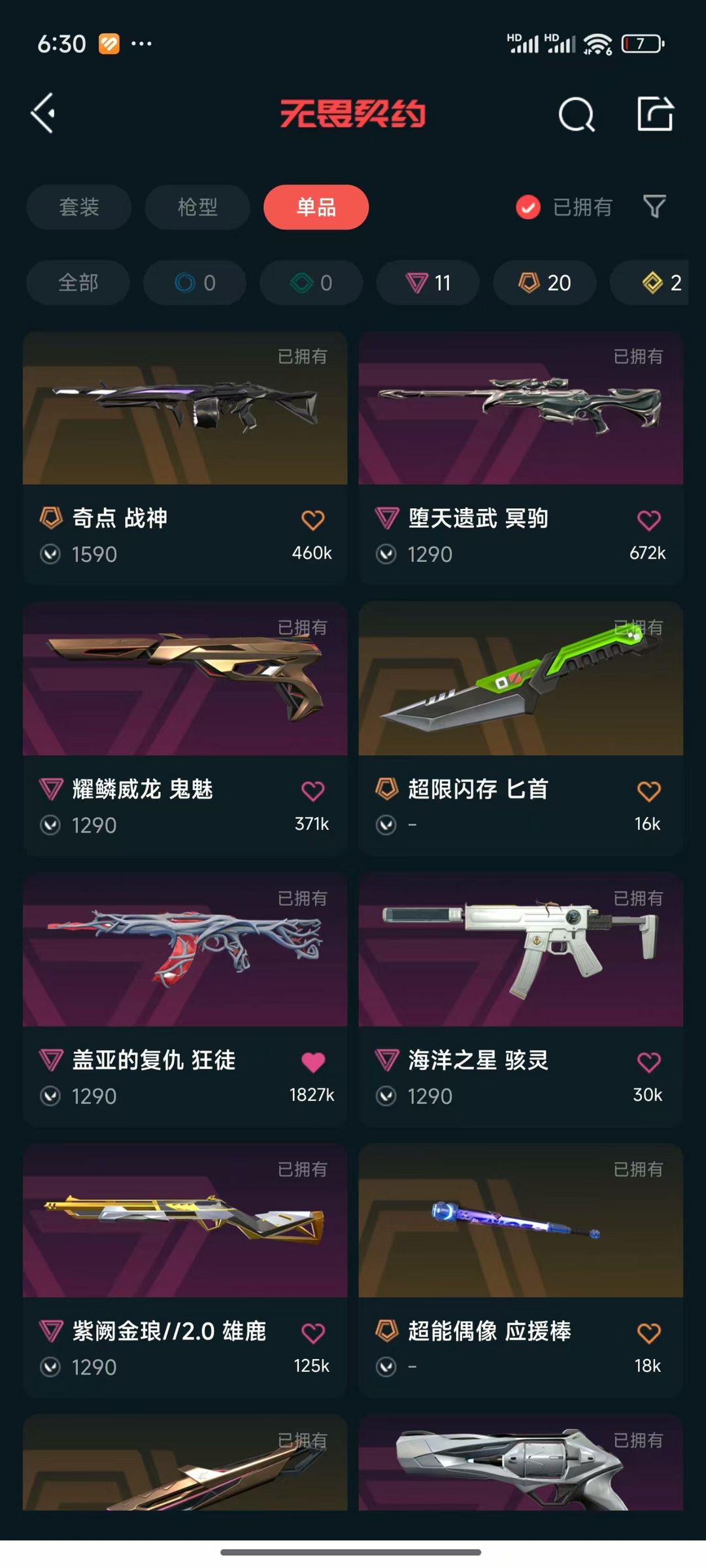The image size is (706, 1568).
Task: Uncheck the 已拥有 filter
Action: pos(564,207)
